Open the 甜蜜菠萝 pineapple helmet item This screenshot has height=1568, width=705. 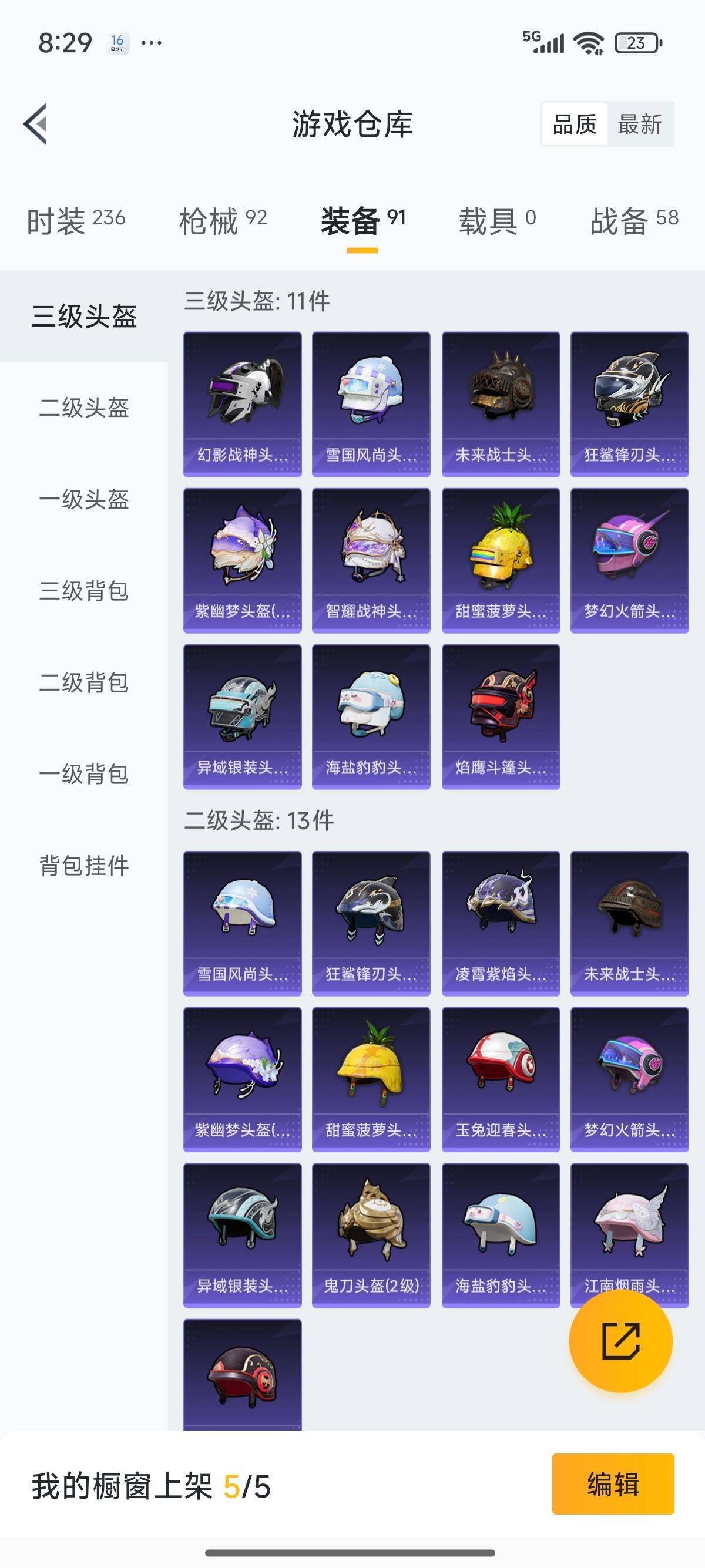click(x=501, y=557)
